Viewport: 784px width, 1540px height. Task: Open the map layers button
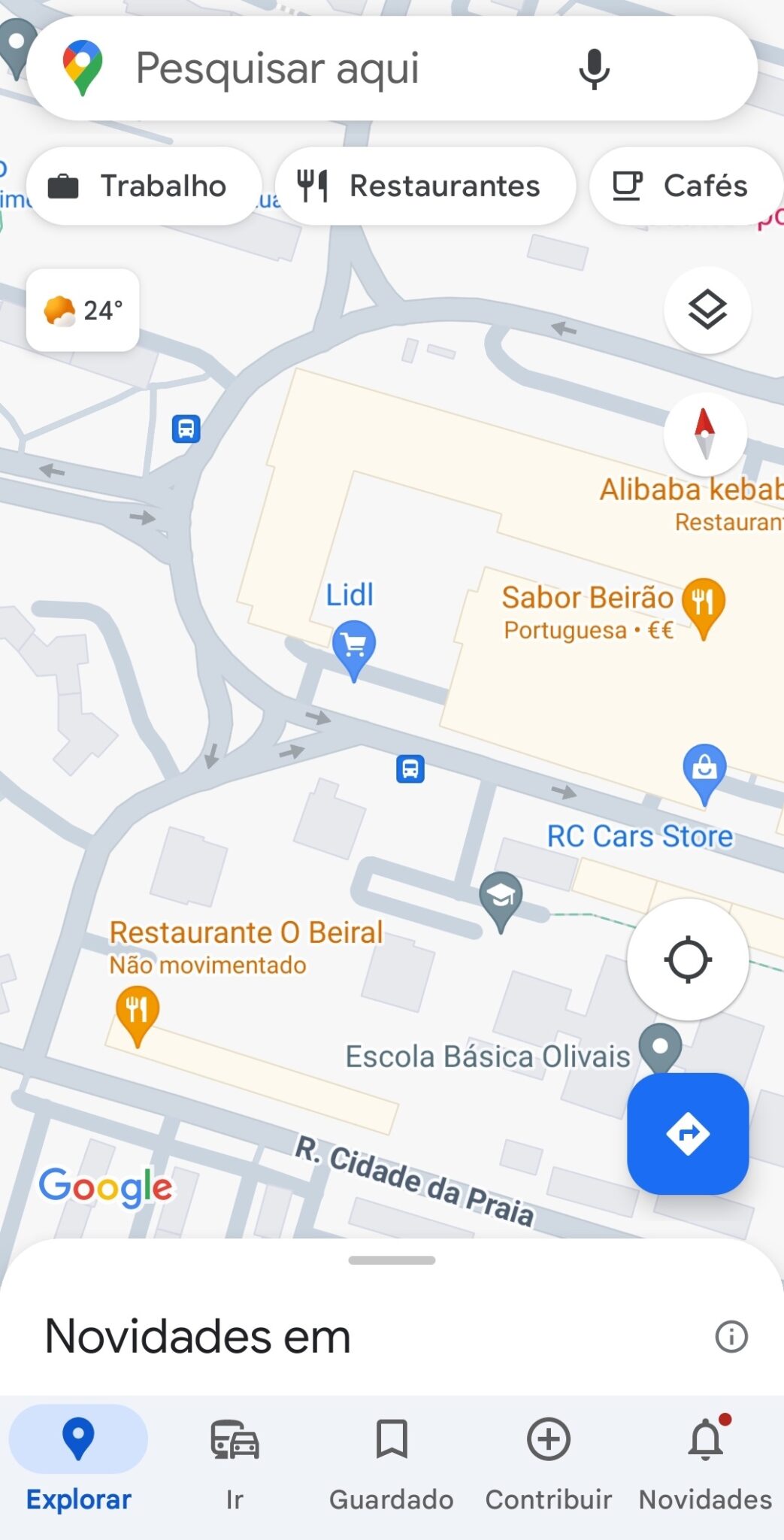click(707, 310)
